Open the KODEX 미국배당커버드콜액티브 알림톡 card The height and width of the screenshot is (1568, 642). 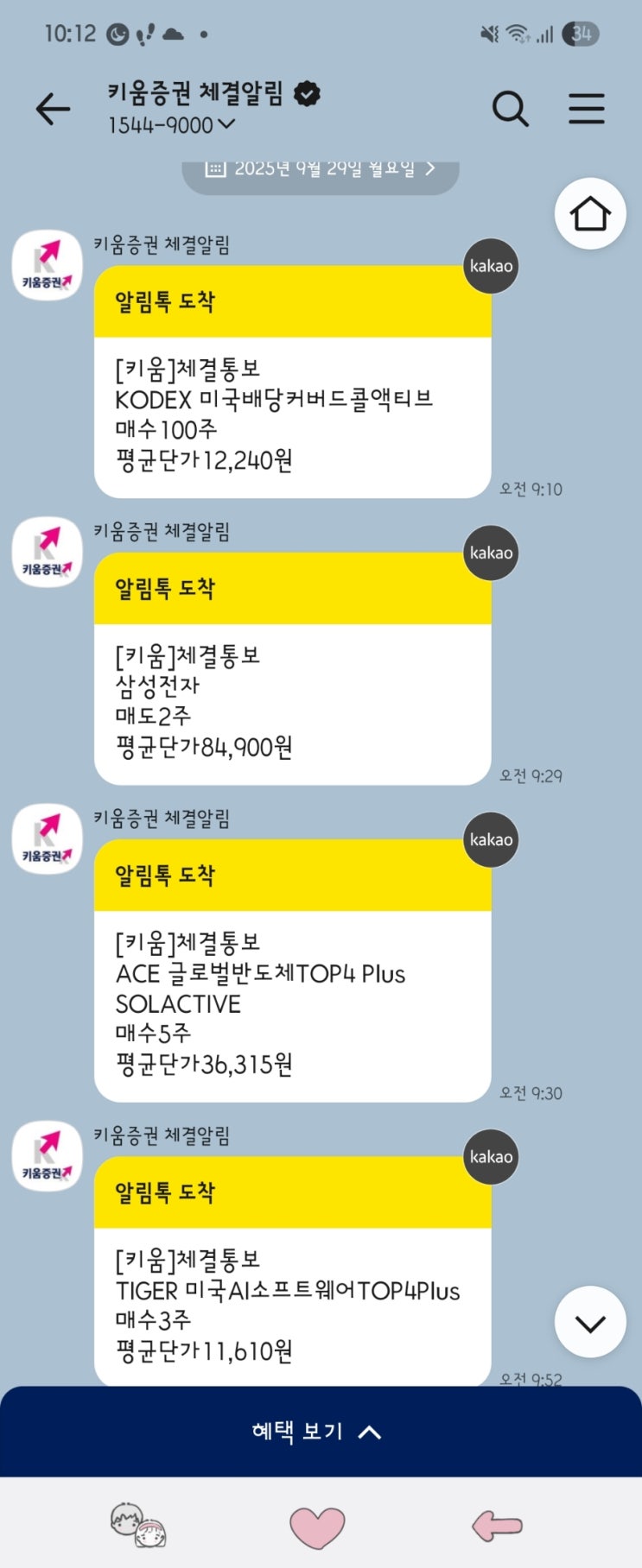(292, 382)
